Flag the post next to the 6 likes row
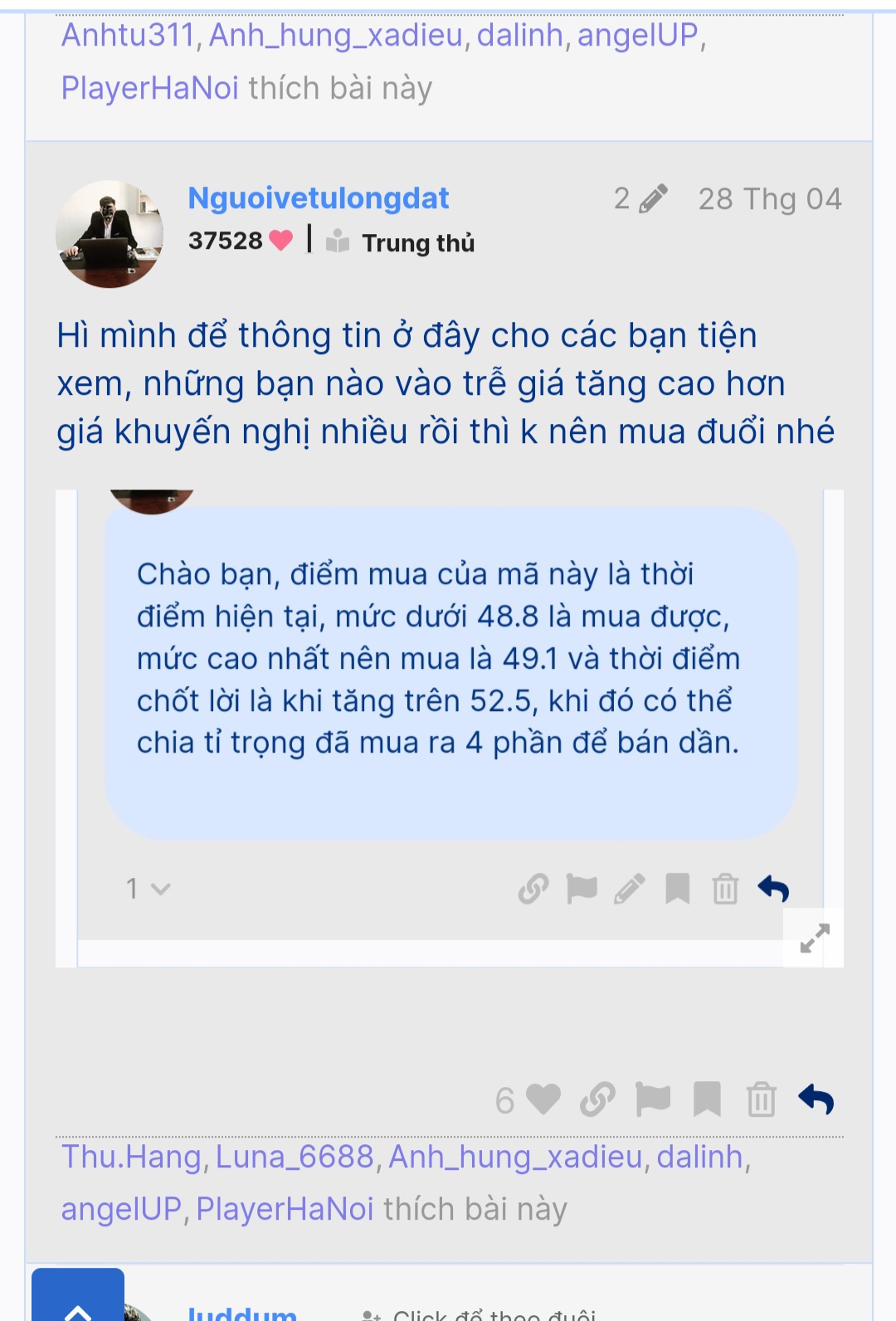 tap(652, 1100)
